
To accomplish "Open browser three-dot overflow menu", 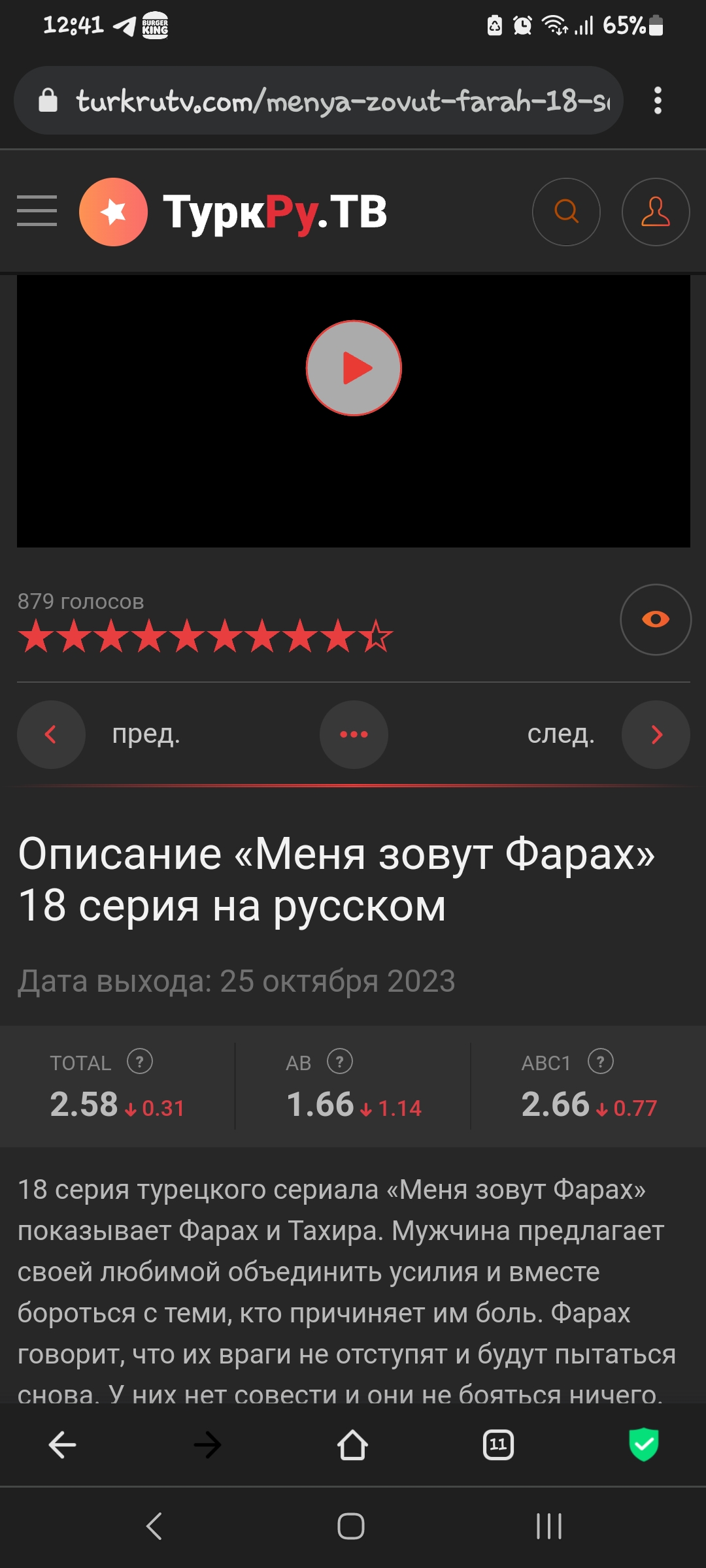I will coord(658,101).
